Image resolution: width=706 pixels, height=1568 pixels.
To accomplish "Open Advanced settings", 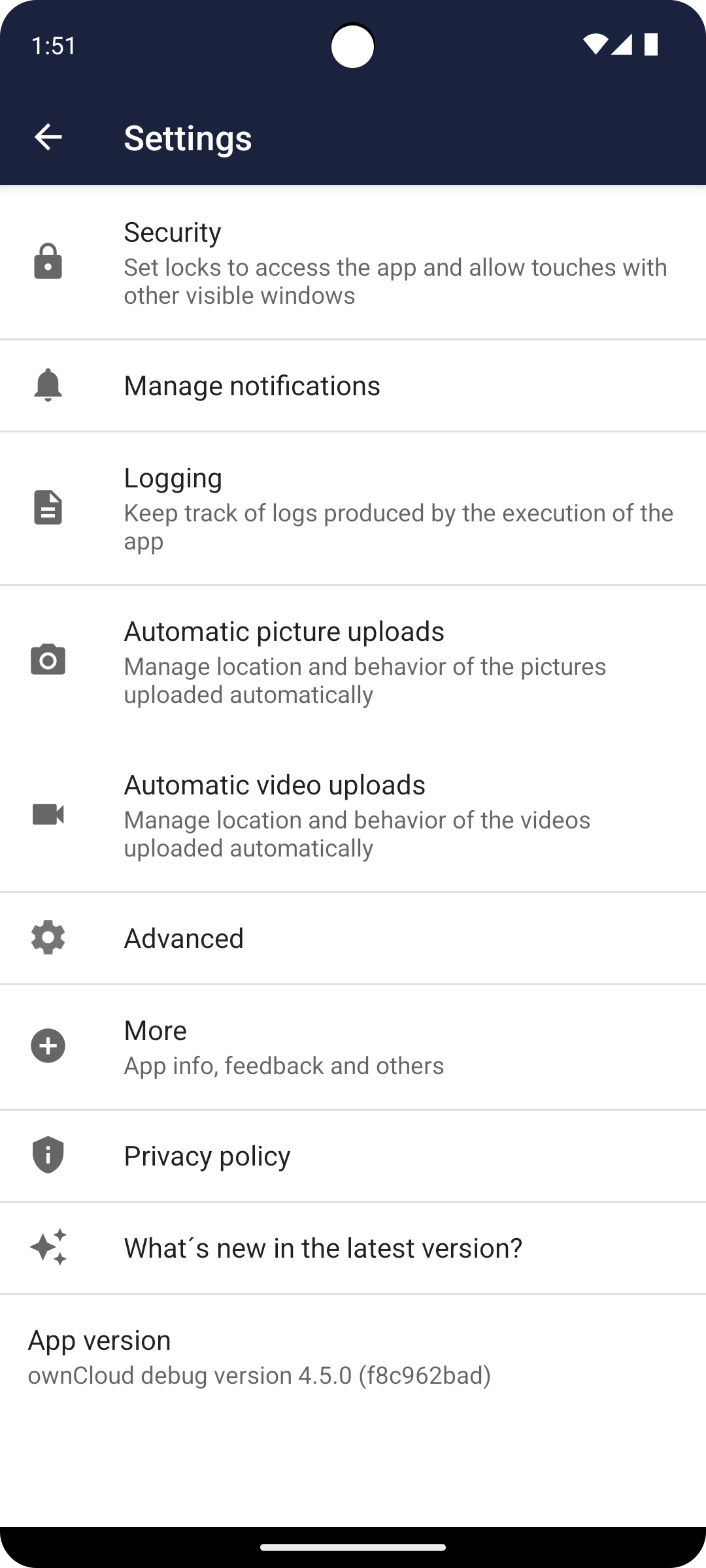I will pos(353,938).
